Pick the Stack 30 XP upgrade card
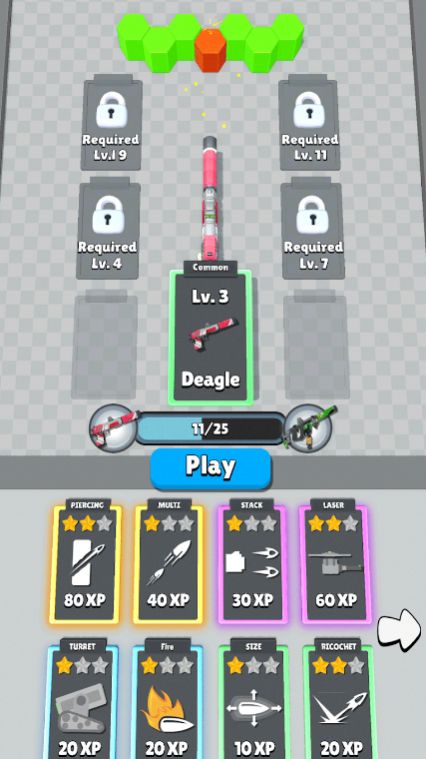 [252, 563]
